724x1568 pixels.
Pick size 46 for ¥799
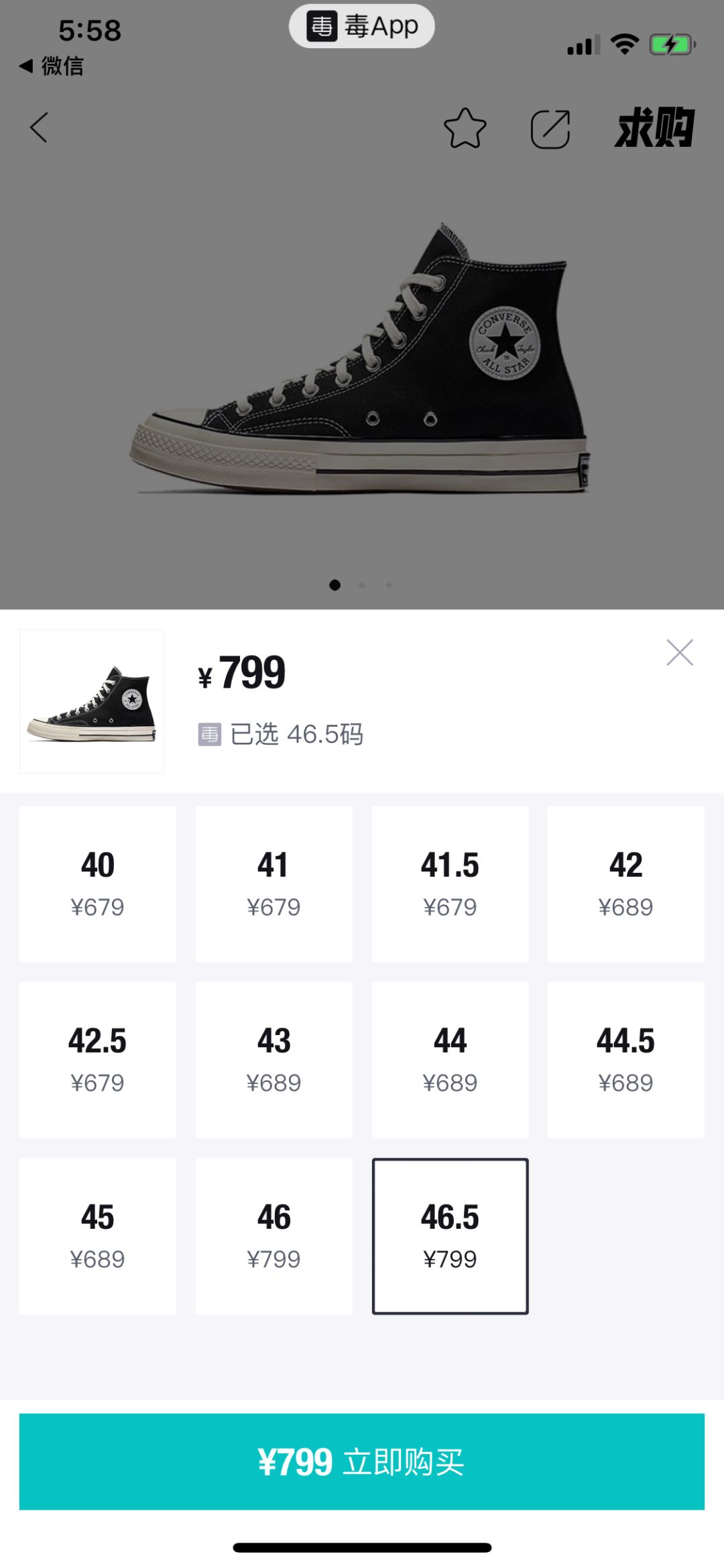[274, 1235]
